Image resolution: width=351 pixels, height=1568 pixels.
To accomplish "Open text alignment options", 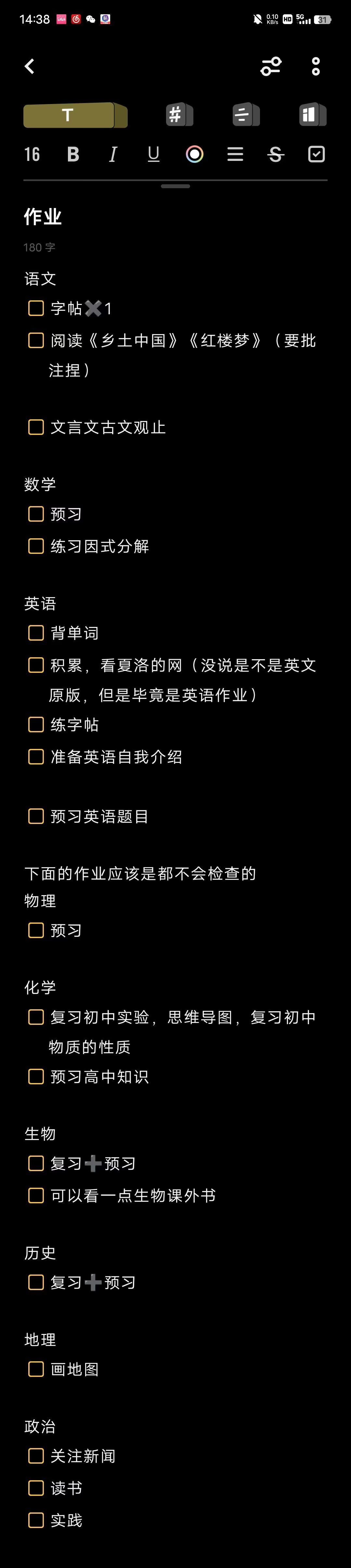I will [x=235, y=155].
